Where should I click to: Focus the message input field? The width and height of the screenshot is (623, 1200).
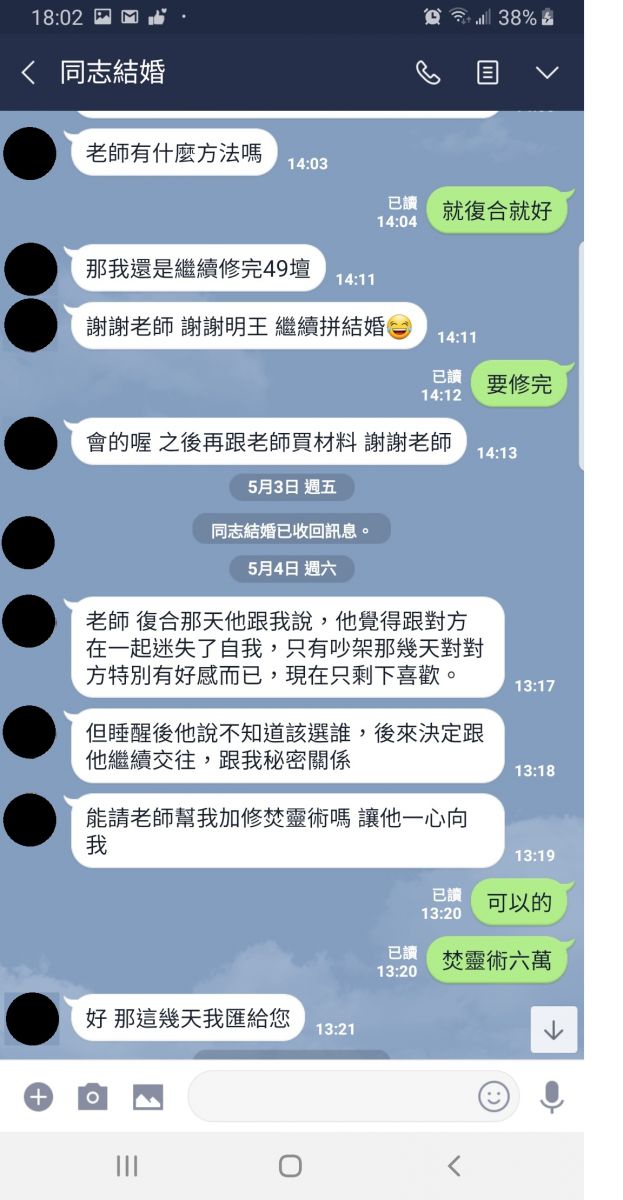(x=330, y=1097)
